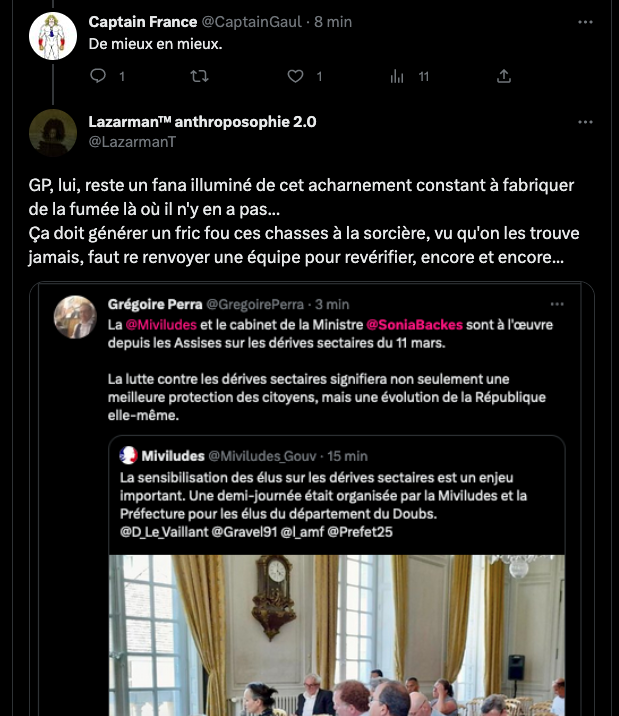Visit Lazarman anthroposophie 2.0 profile name

pyautogui.click(x=202, y=122)
